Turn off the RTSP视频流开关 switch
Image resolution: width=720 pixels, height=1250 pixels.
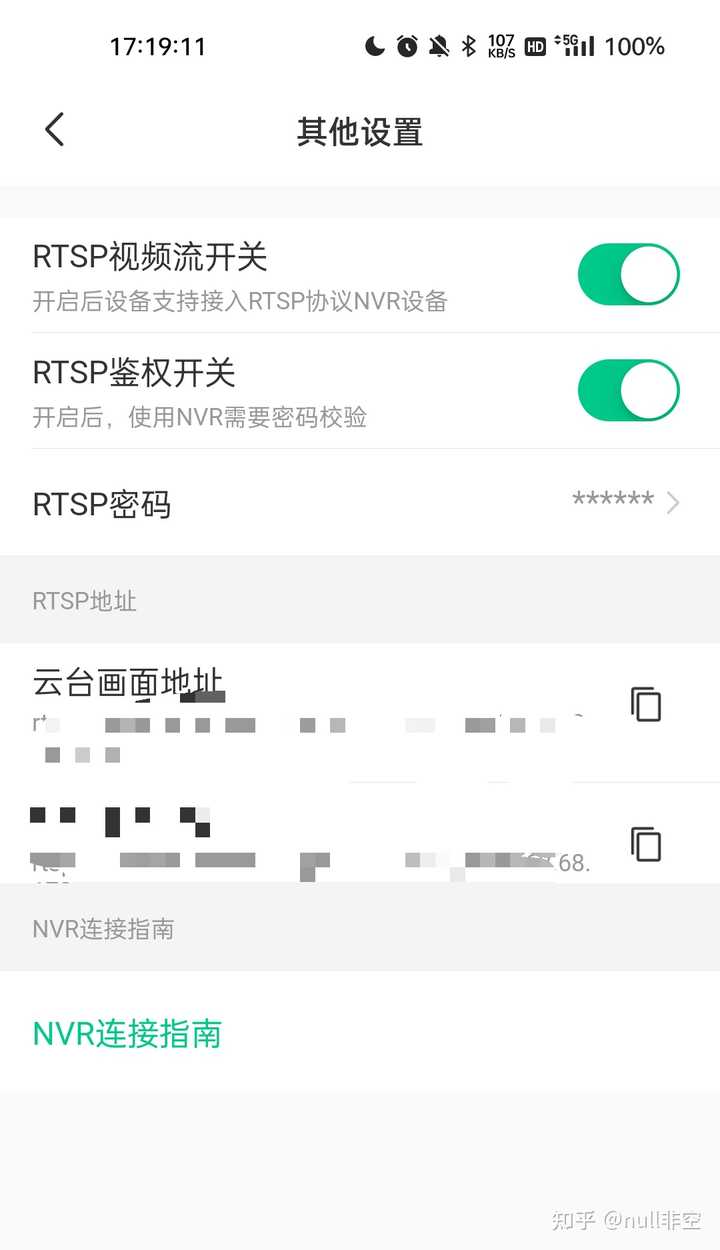pyautogui.click(x=628, y=274)
